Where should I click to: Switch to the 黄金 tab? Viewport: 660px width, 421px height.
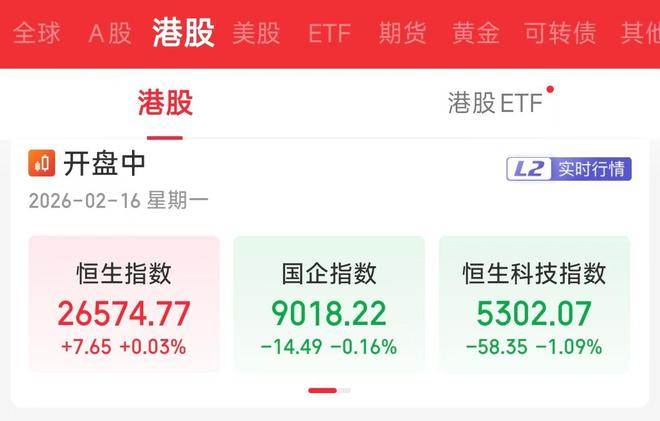tap(476, 33)
